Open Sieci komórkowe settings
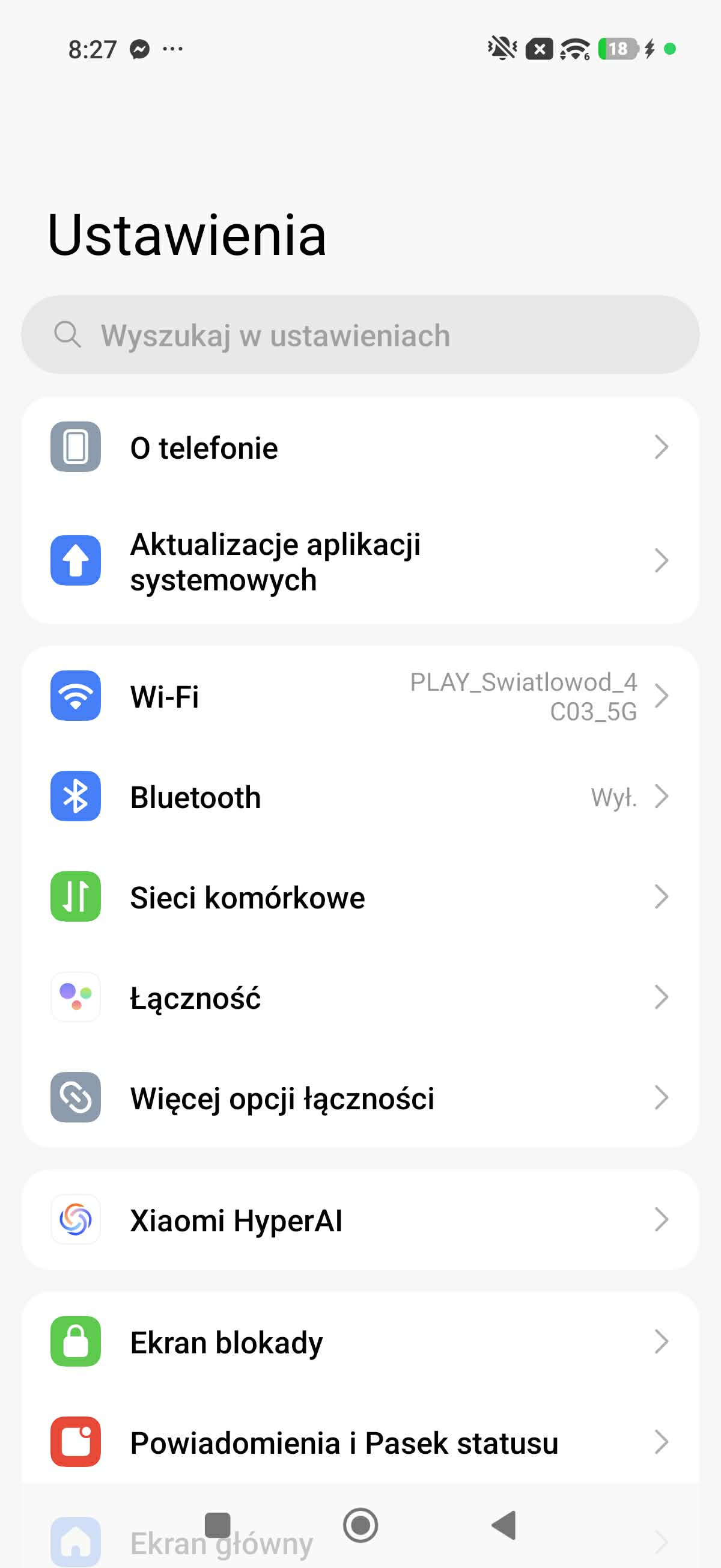 (360, 896)
